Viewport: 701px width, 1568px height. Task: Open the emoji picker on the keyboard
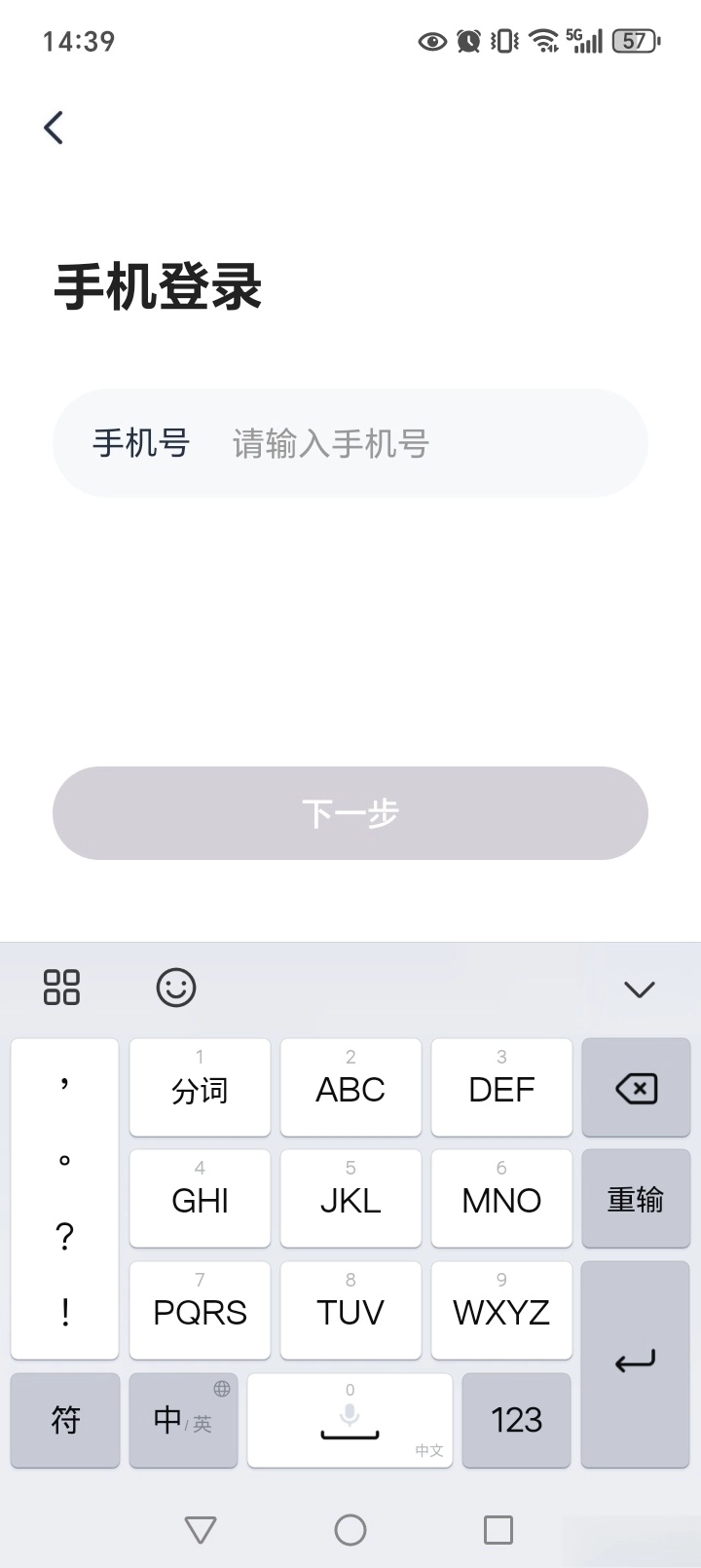tap(175, 988)
